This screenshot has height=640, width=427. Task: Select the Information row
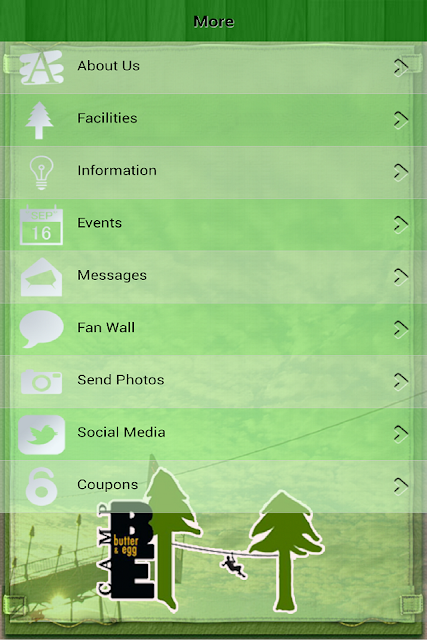click(x=214, y=172)
